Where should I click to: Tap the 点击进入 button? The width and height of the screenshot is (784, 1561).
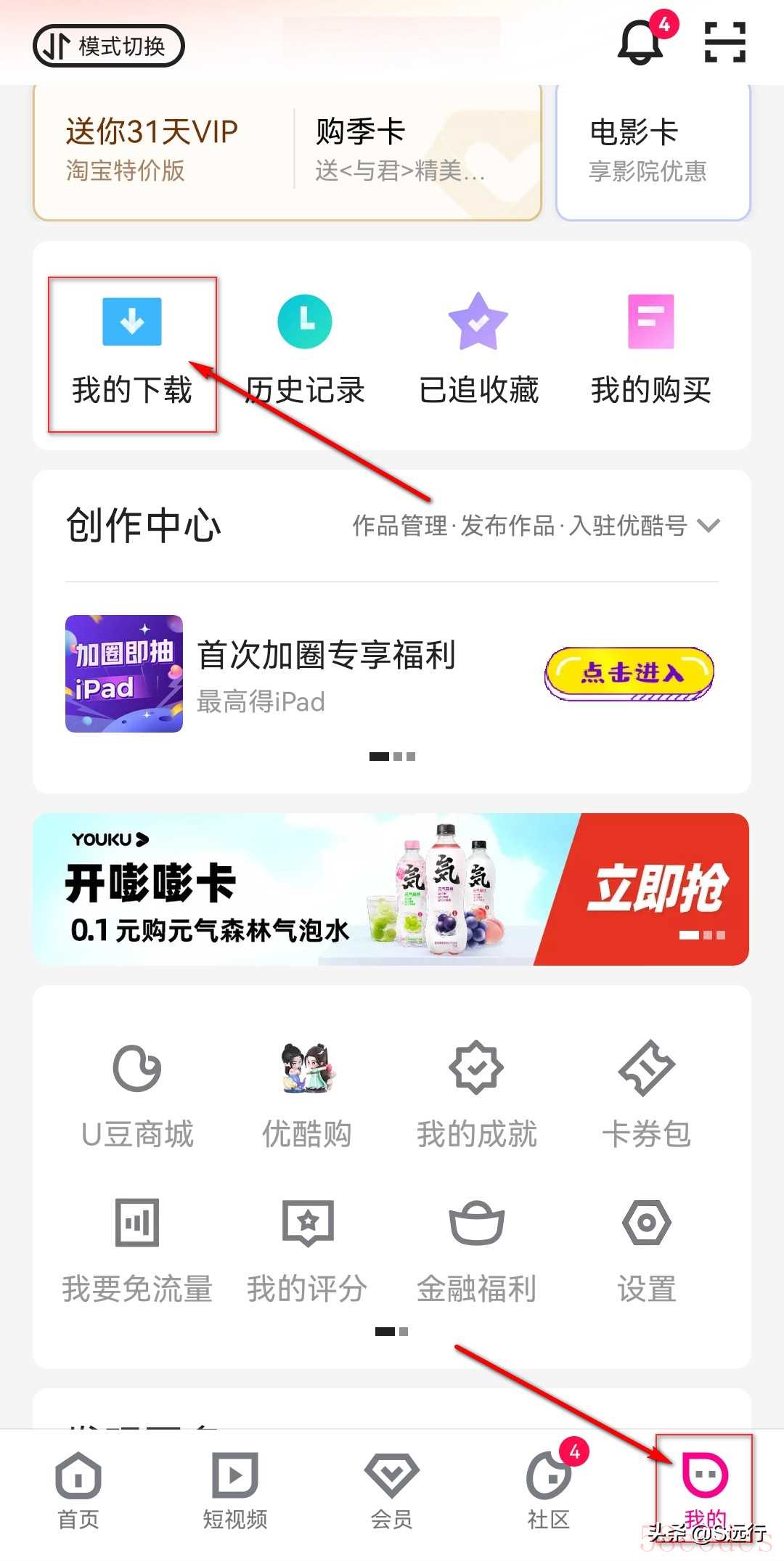coord(629,673)
